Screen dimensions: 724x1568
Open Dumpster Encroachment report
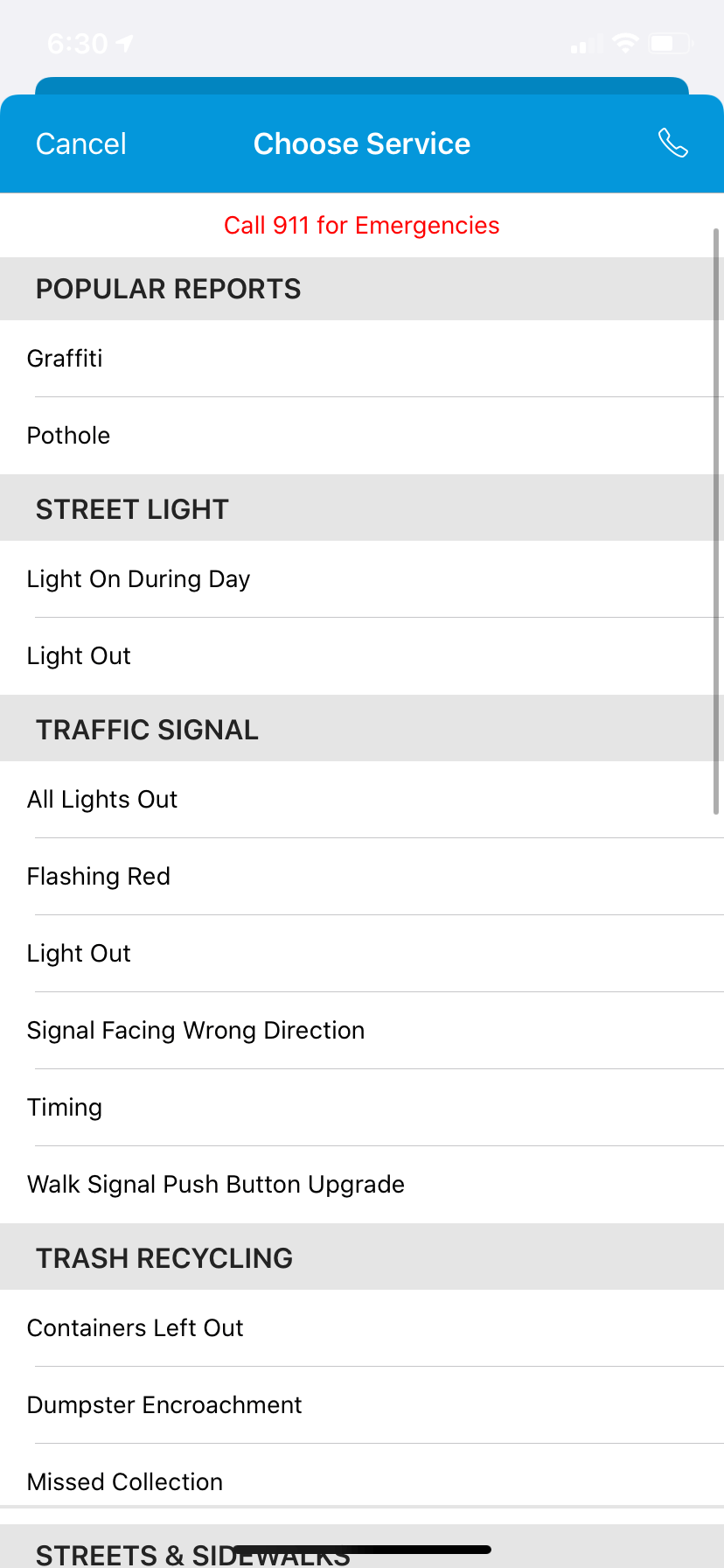[362, 1405]
